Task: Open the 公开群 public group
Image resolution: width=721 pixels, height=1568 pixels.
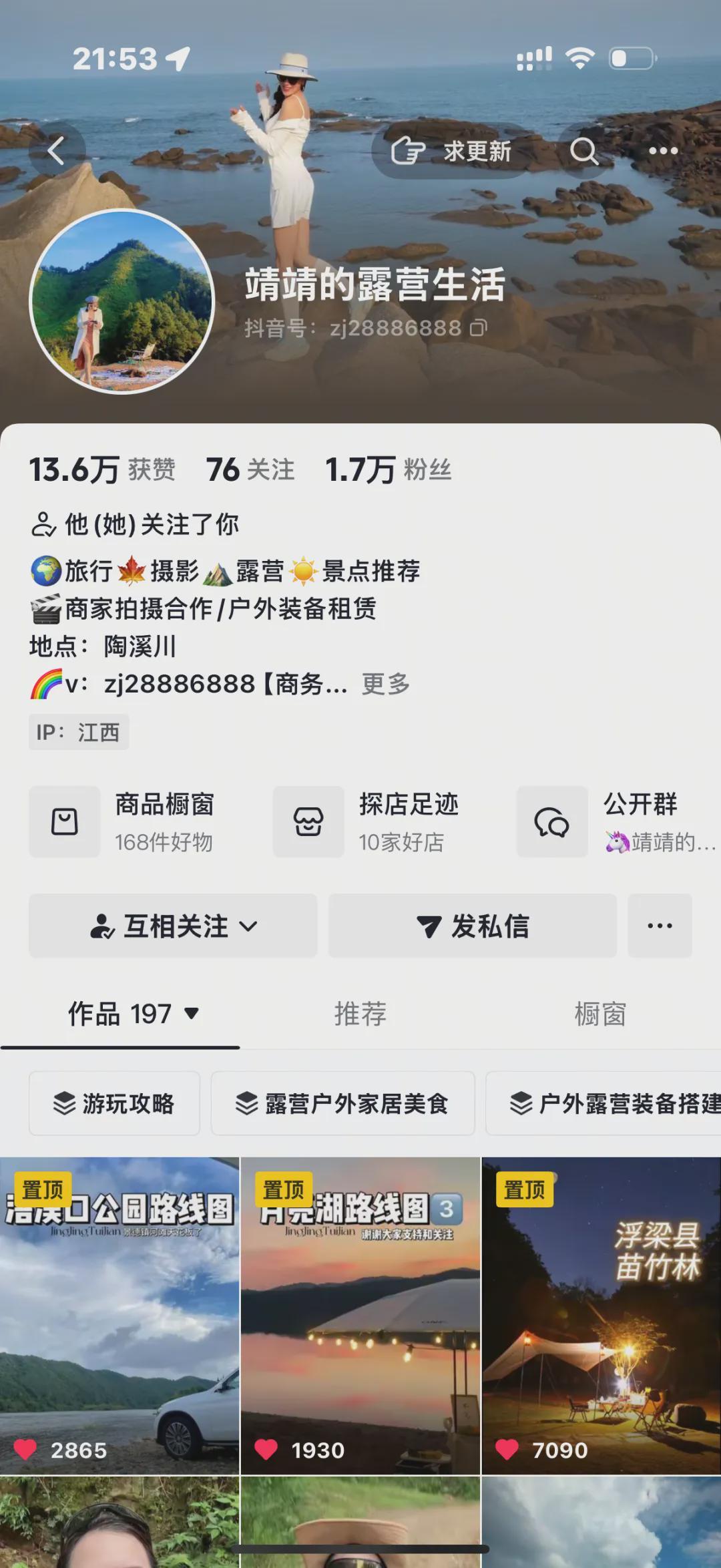Action: coord(618,821)
